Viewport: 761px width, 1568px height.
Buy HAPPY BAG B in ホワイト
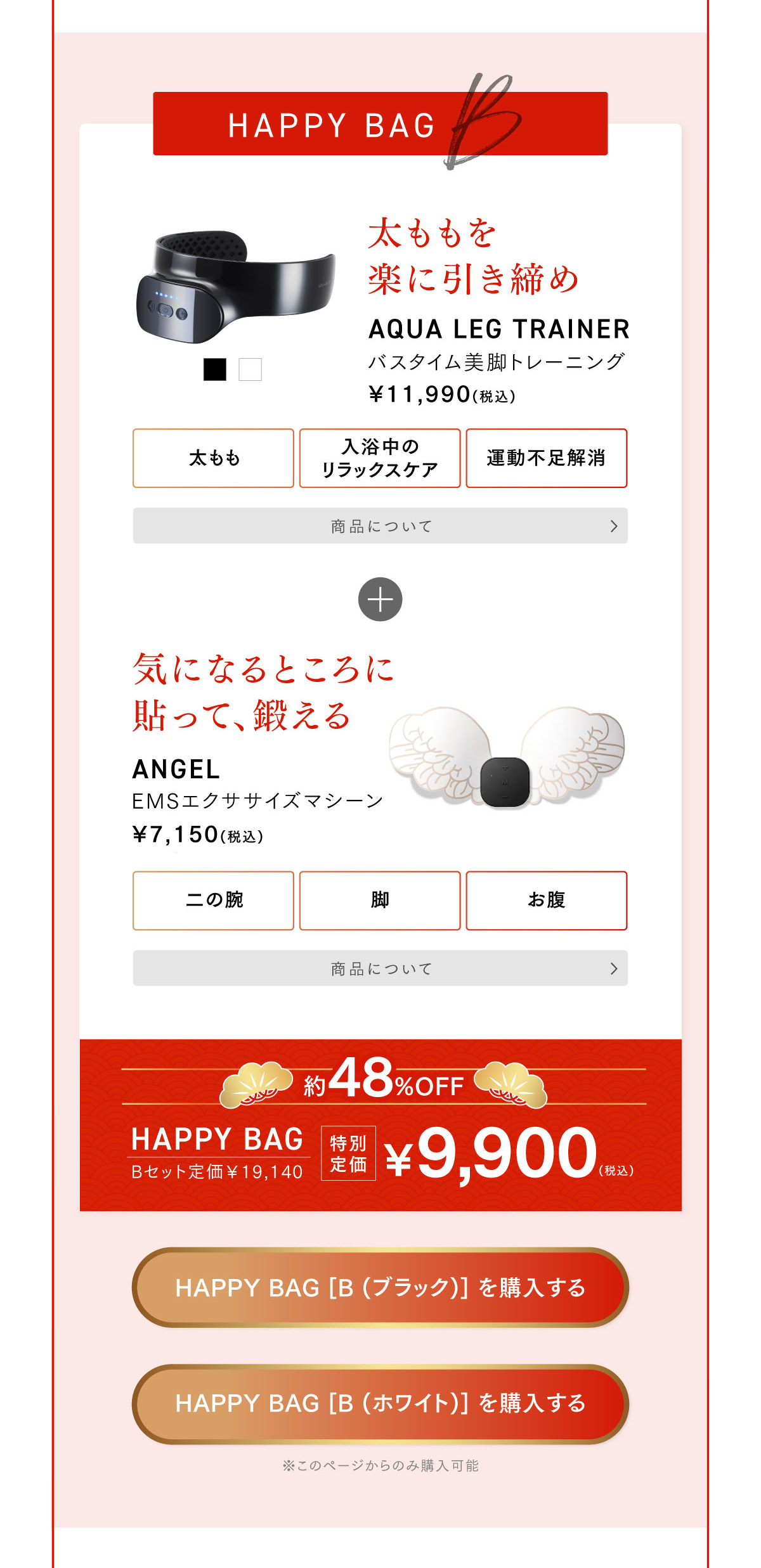[x=380, y=1403]
